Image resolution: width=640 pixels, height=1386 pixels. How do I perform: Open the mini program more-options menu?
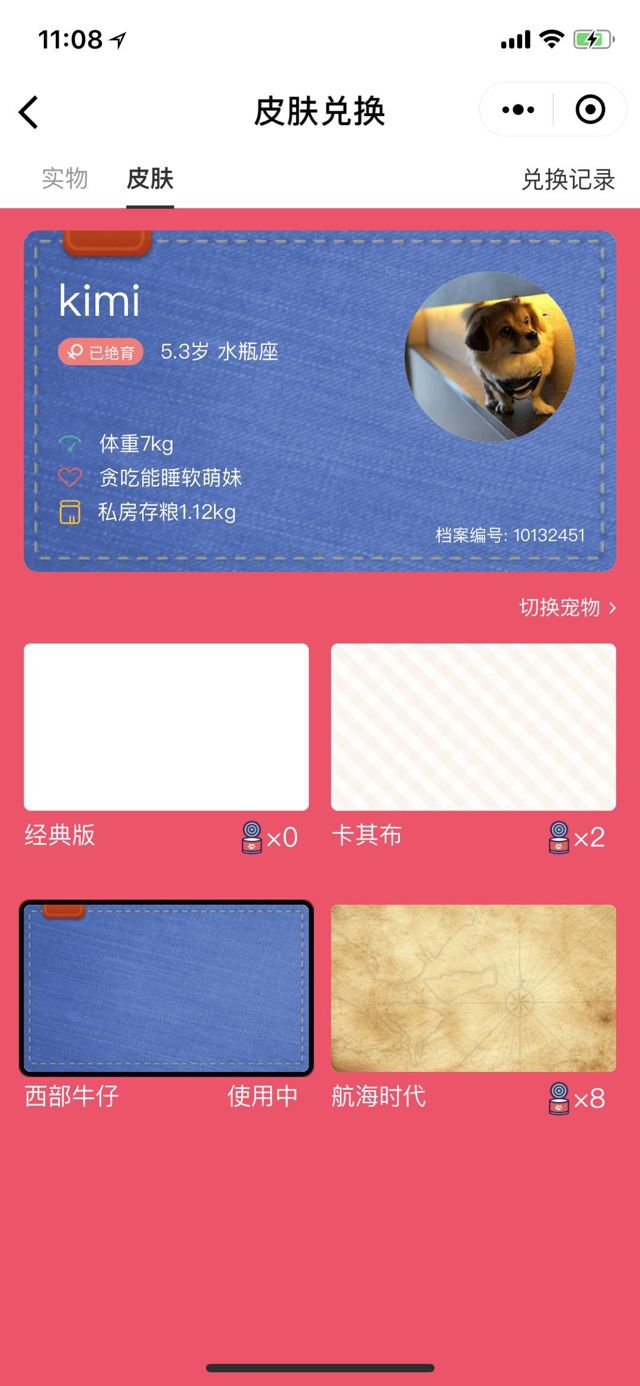point(517,110)
